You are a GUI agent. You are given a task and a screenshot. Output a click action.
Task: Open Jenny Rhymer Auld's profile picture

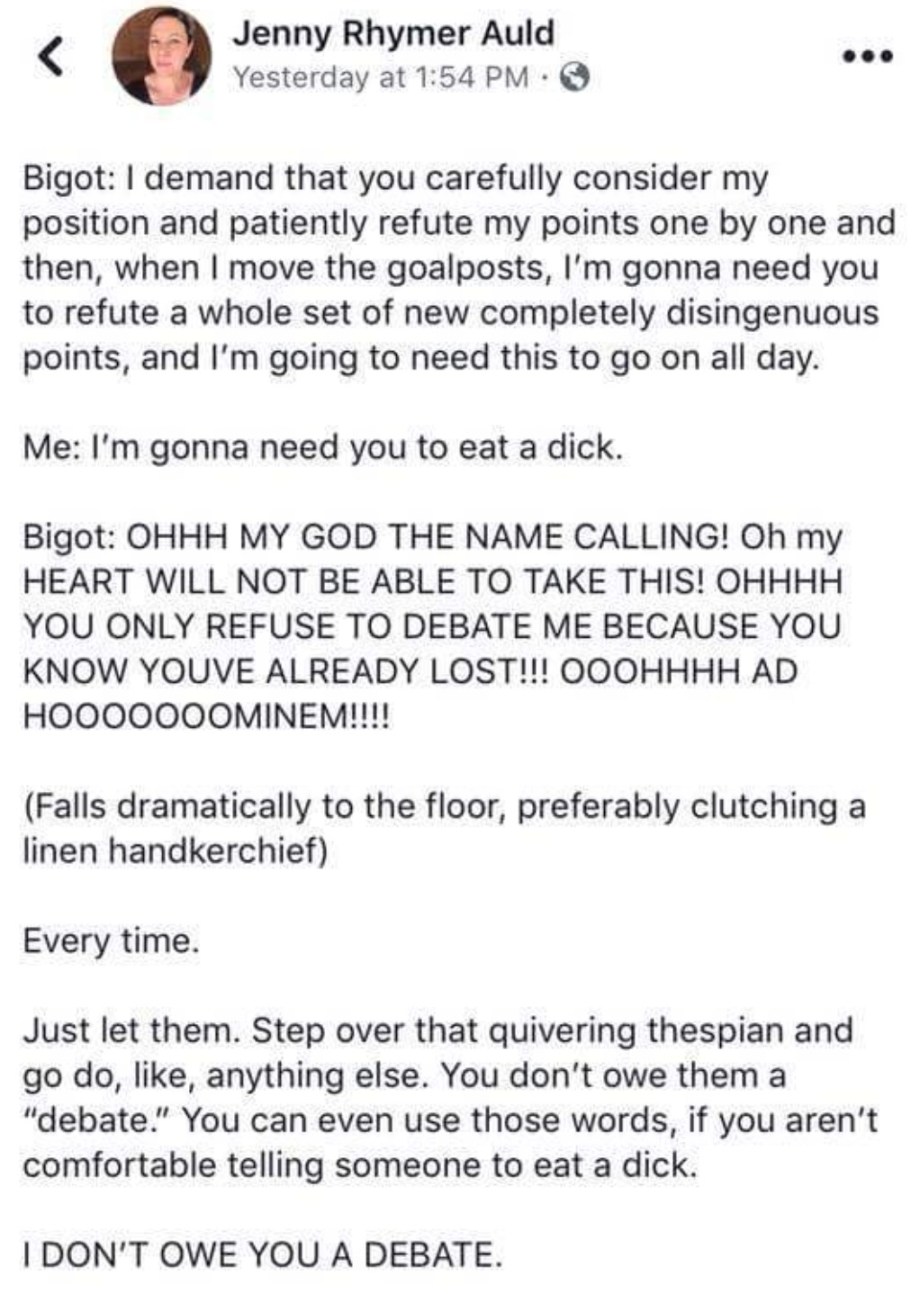click(x=162, y=57)
